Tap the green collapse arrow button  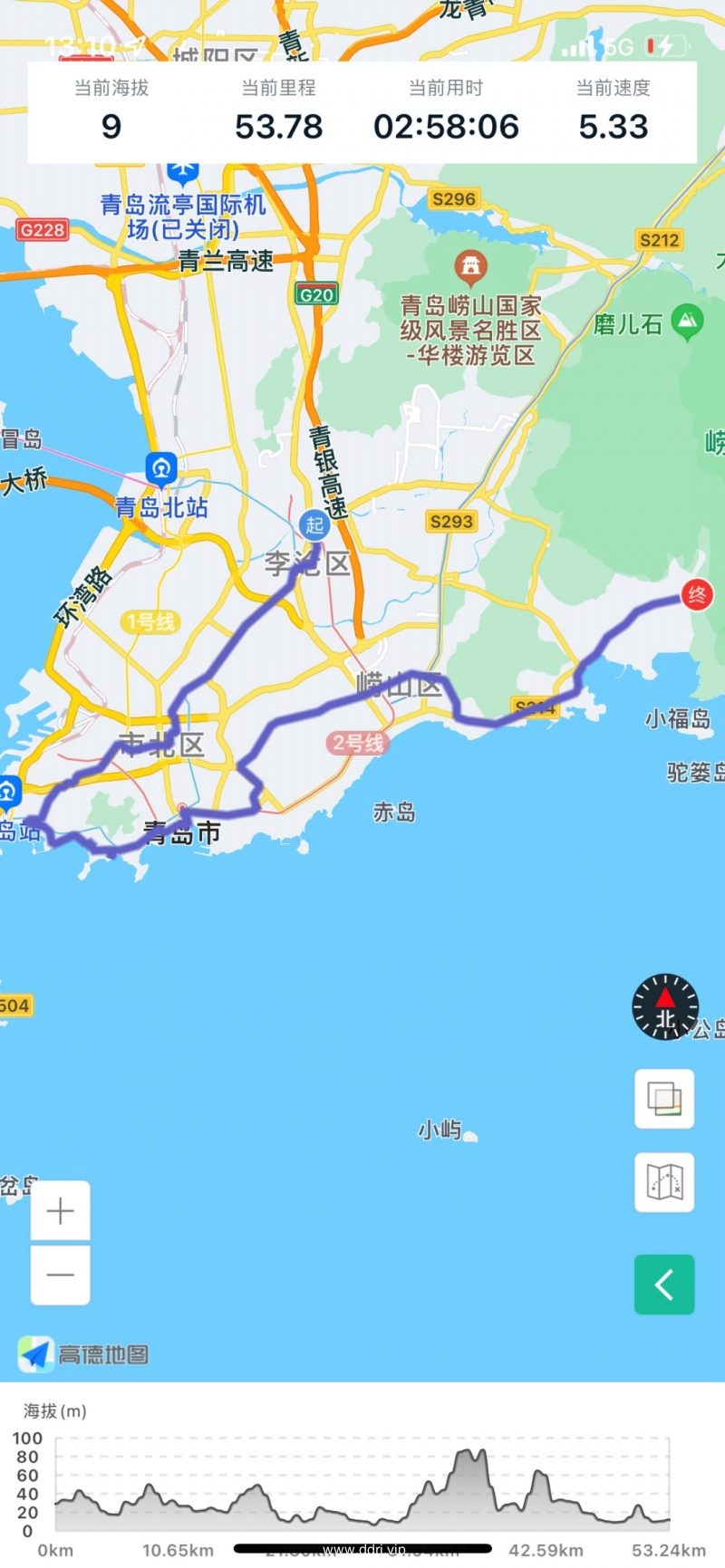[664, 1284]
